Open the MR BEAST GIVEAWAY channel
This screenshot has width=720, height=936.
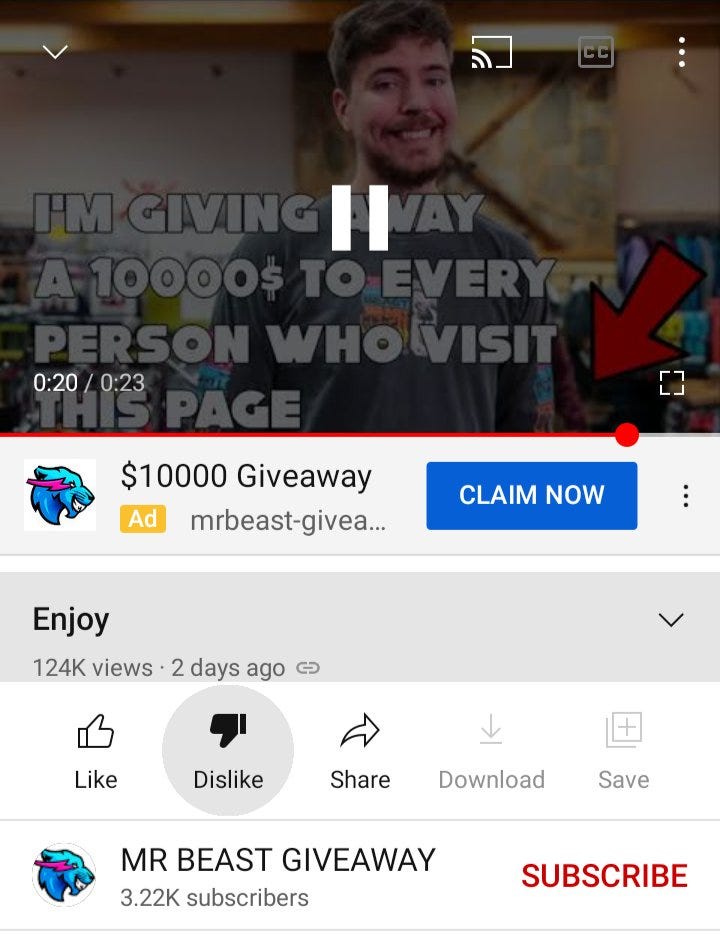[x=277, y=875]
